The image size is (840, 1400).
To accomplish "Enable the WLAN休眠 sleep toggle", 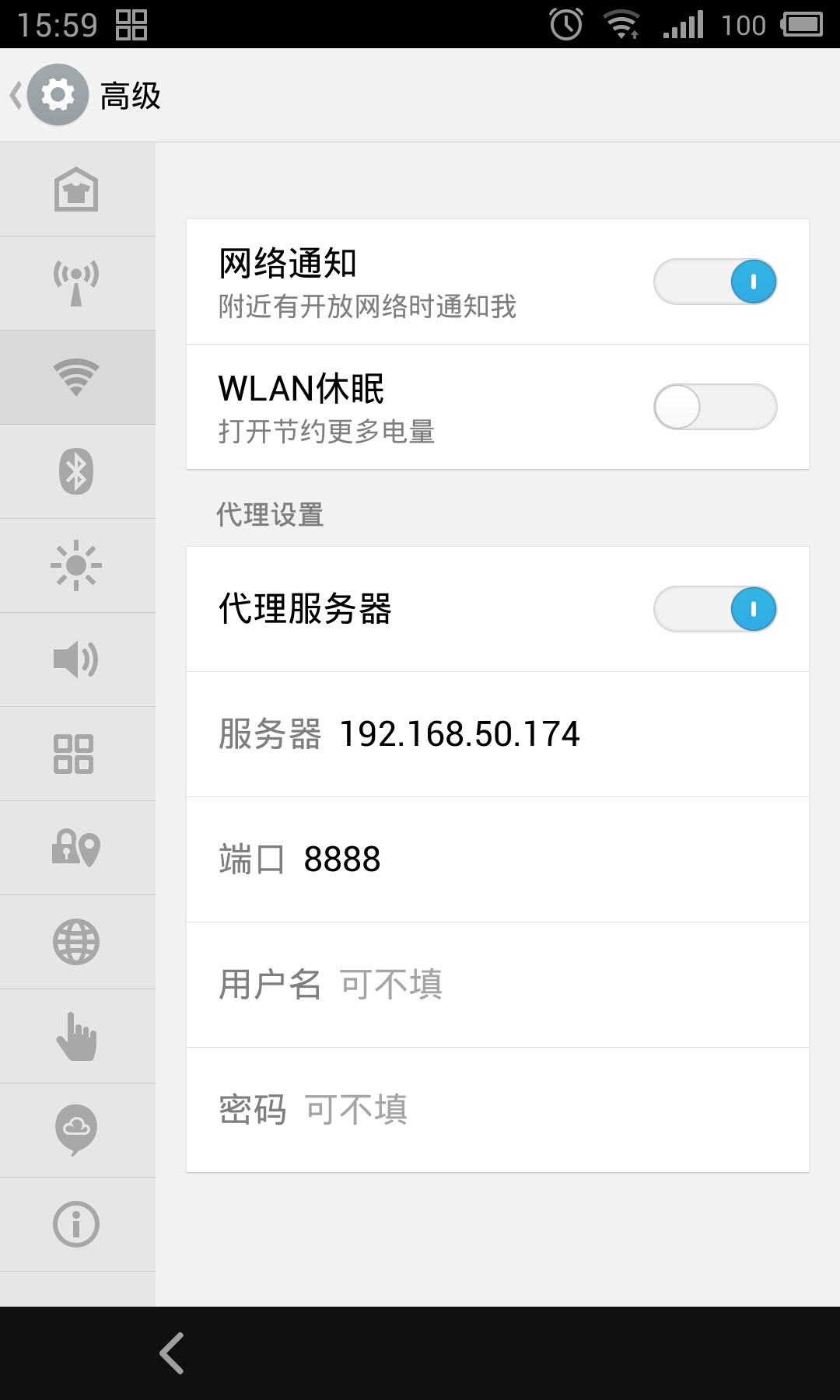I will (716, 405).
